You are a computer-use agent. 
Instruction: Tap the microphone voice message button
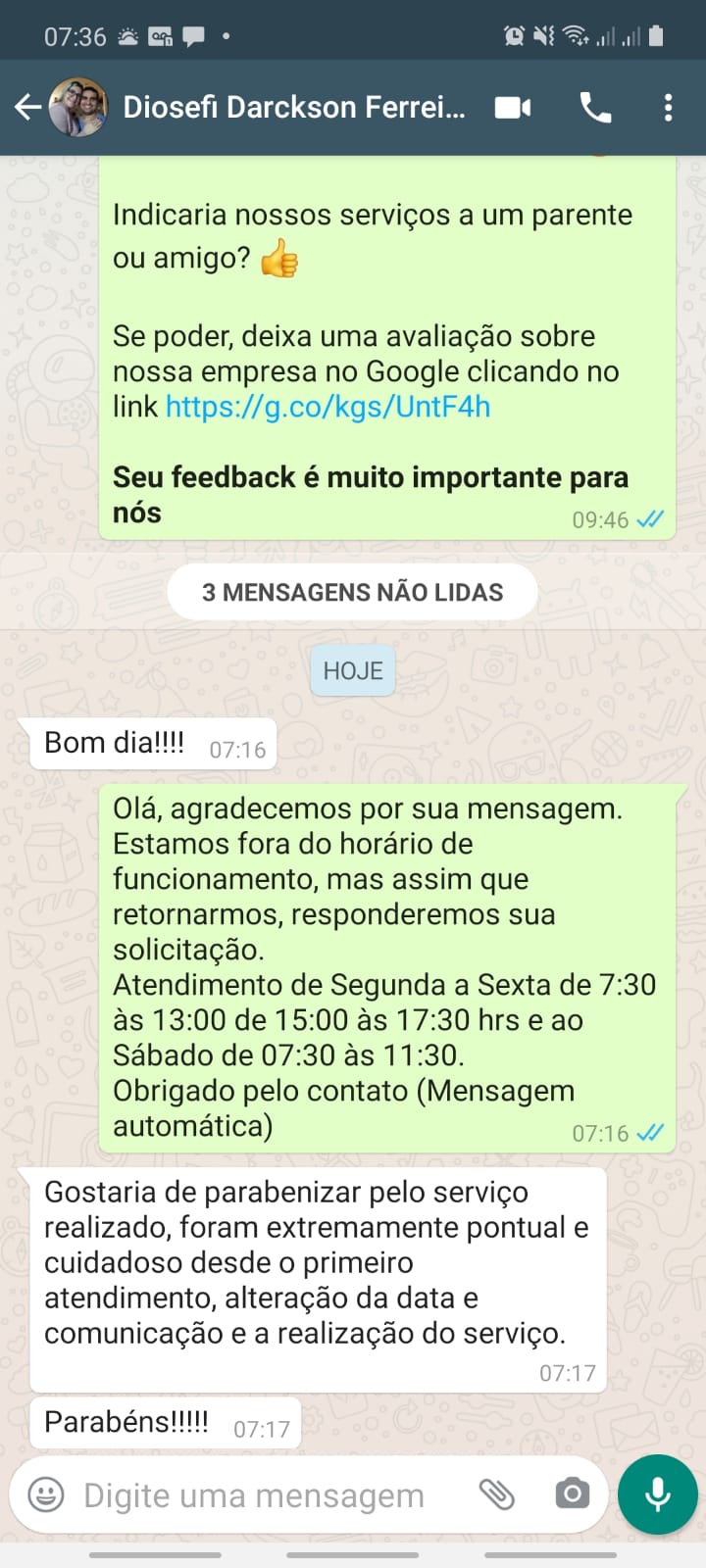tap(658, 1494)
